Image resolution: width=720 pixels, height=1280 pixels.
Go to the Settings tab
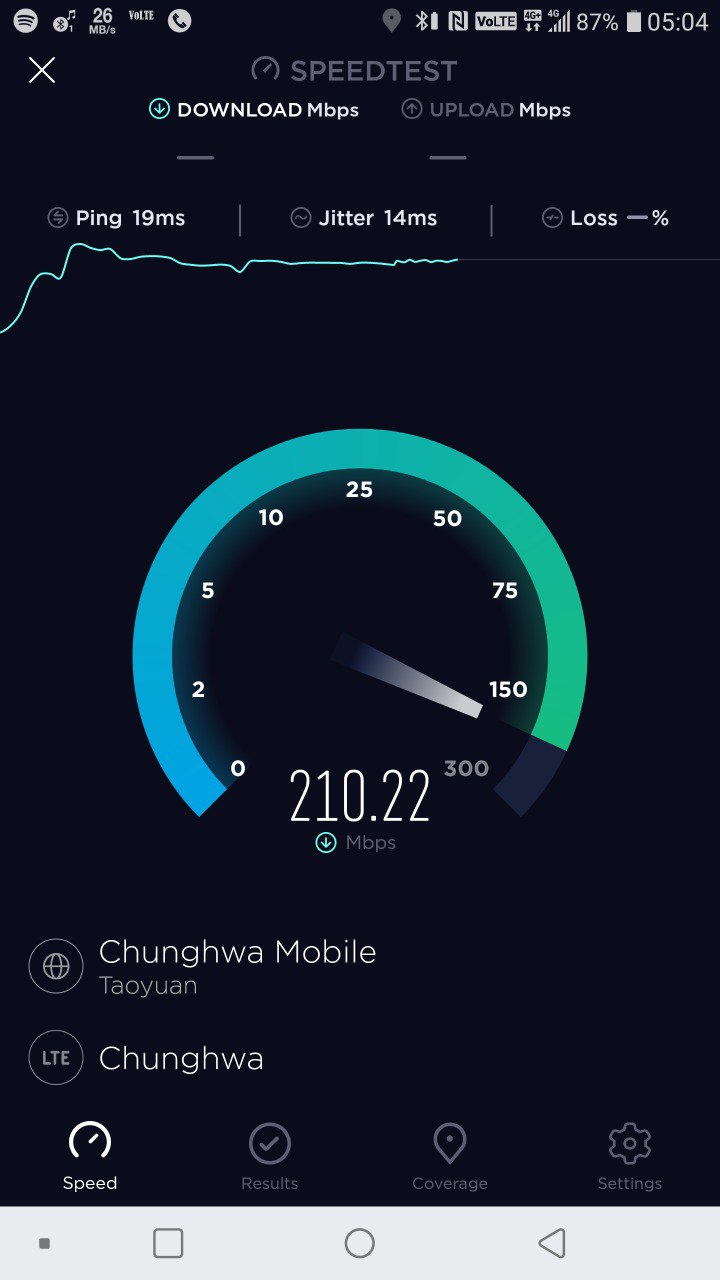pos(629,1156)
